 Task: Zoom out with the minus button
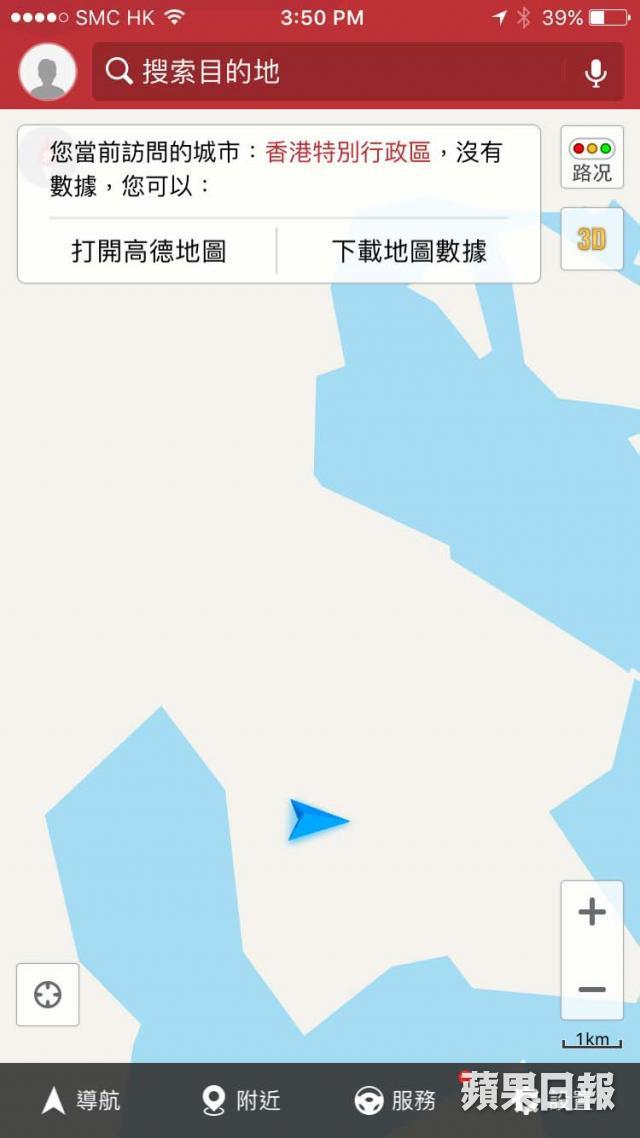coord(592,988)
